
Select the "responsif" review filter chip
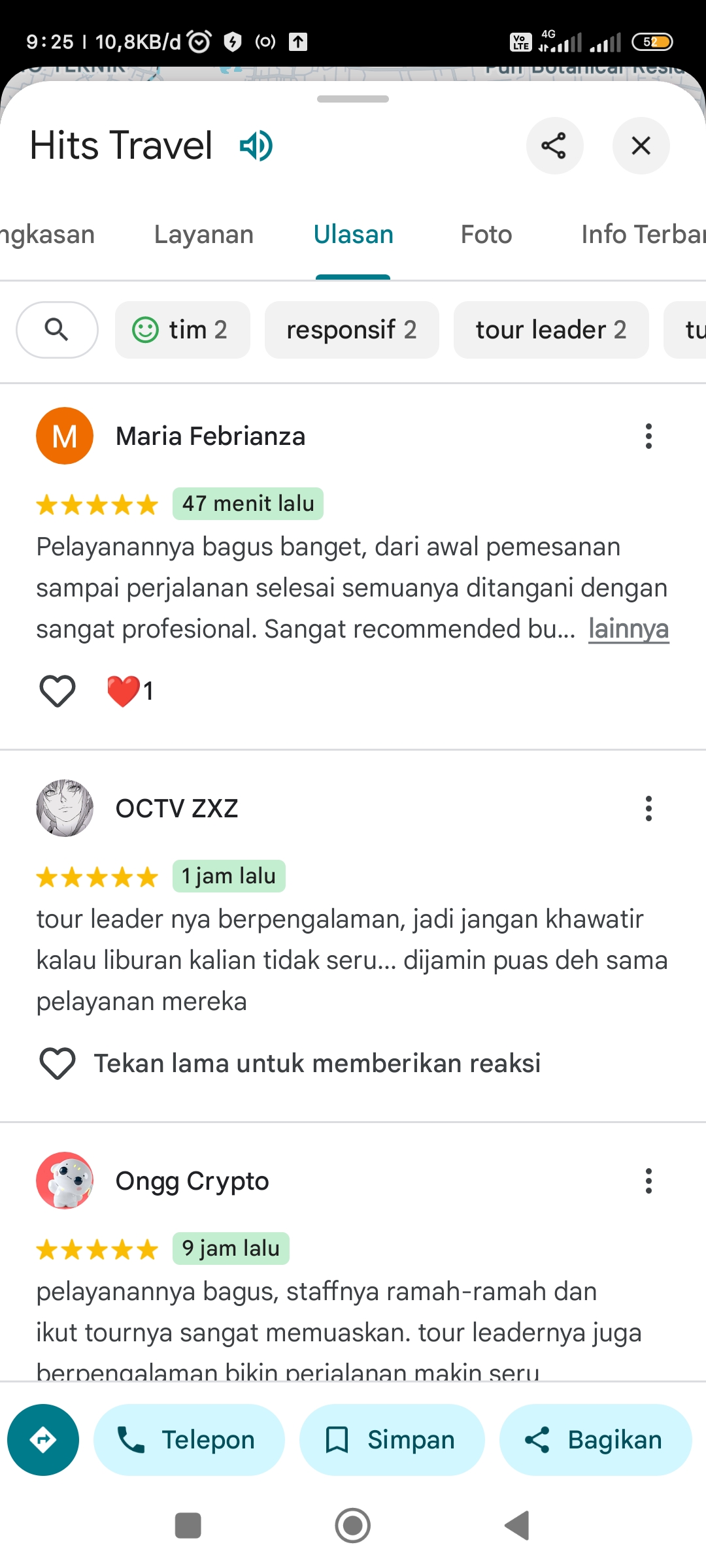pyautogui.click(x=352, y=330)
